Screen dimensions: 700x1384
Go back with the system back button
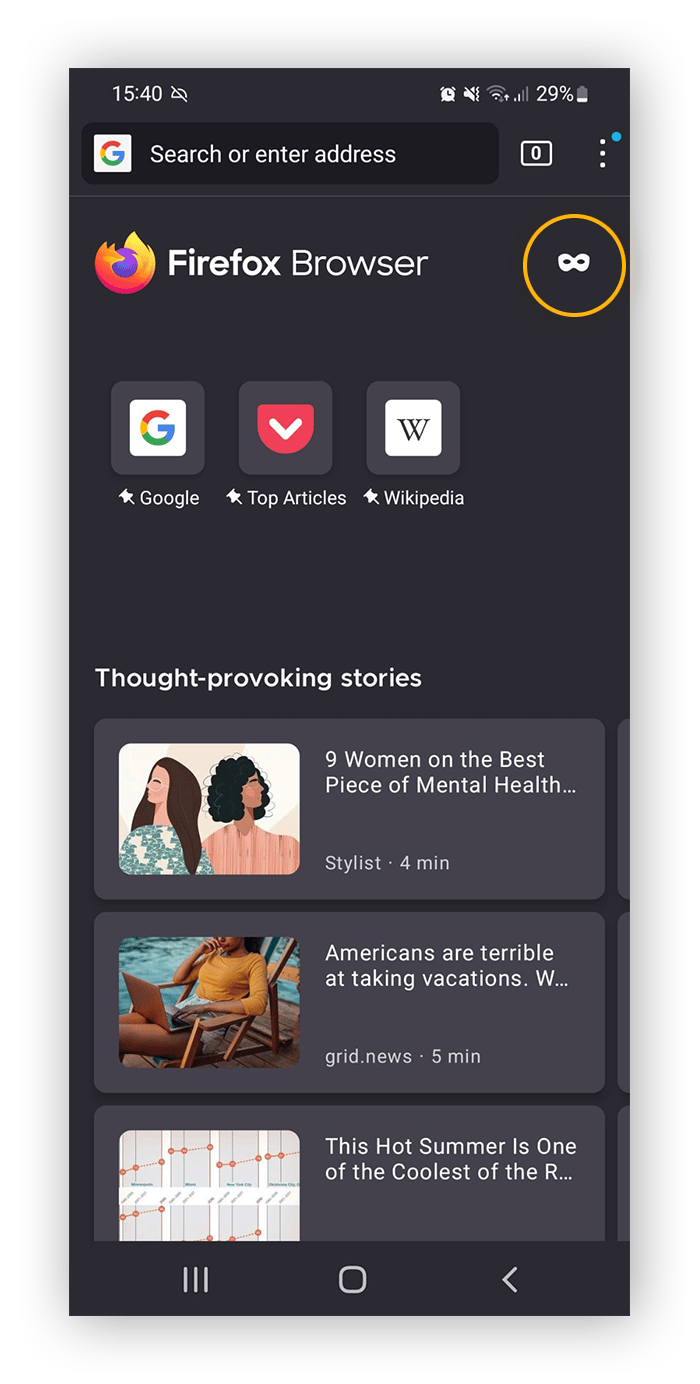pos(510,1279)
